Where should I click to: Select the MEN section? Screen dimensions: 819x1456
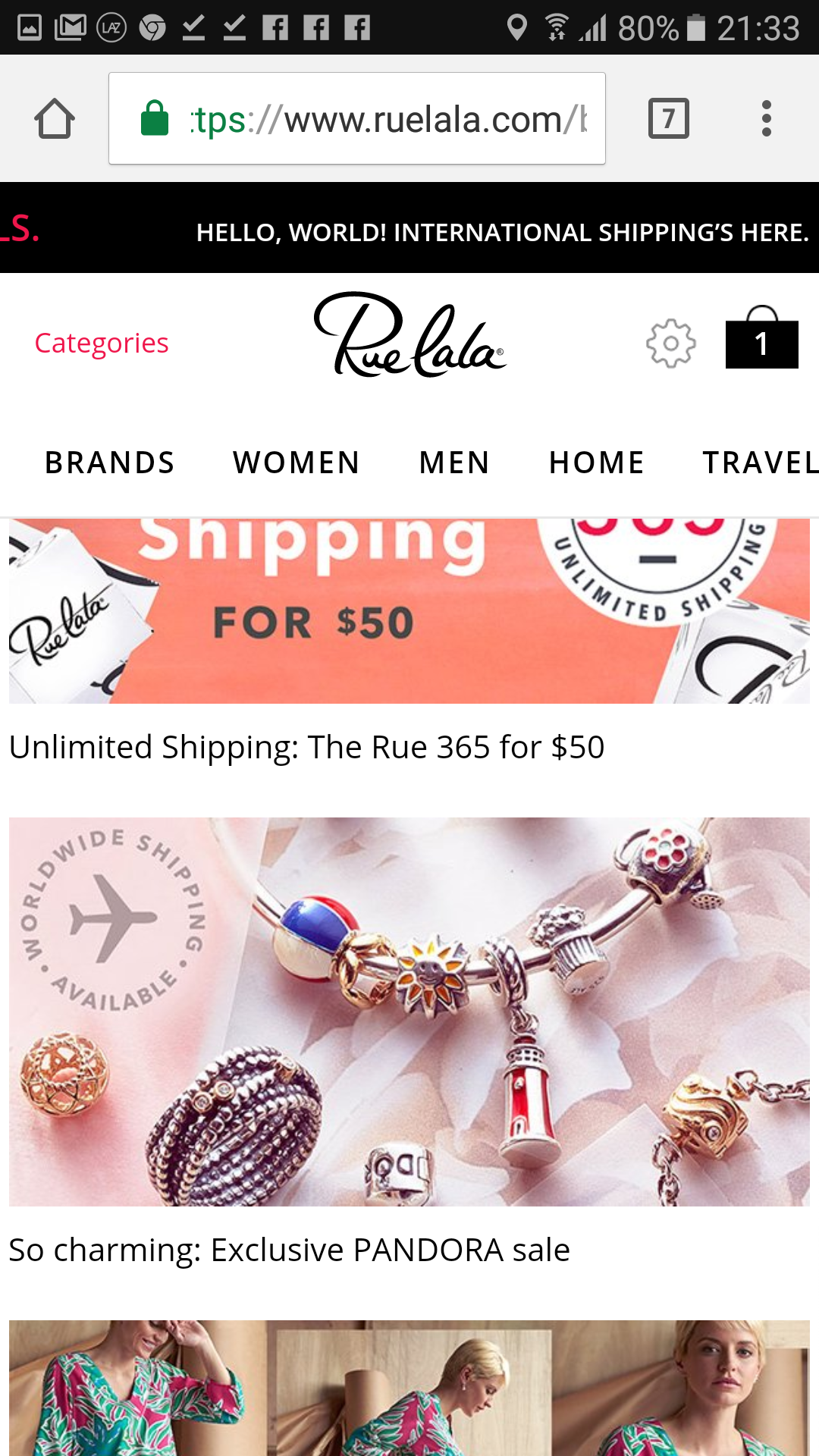(454, 463)
